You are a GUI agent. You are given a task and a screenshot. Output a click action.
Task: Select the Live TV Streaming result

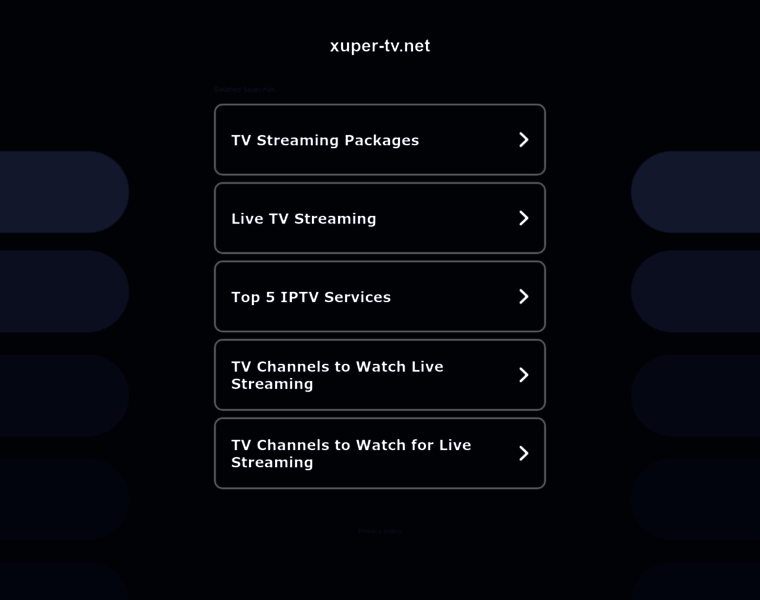click(379, 218)
